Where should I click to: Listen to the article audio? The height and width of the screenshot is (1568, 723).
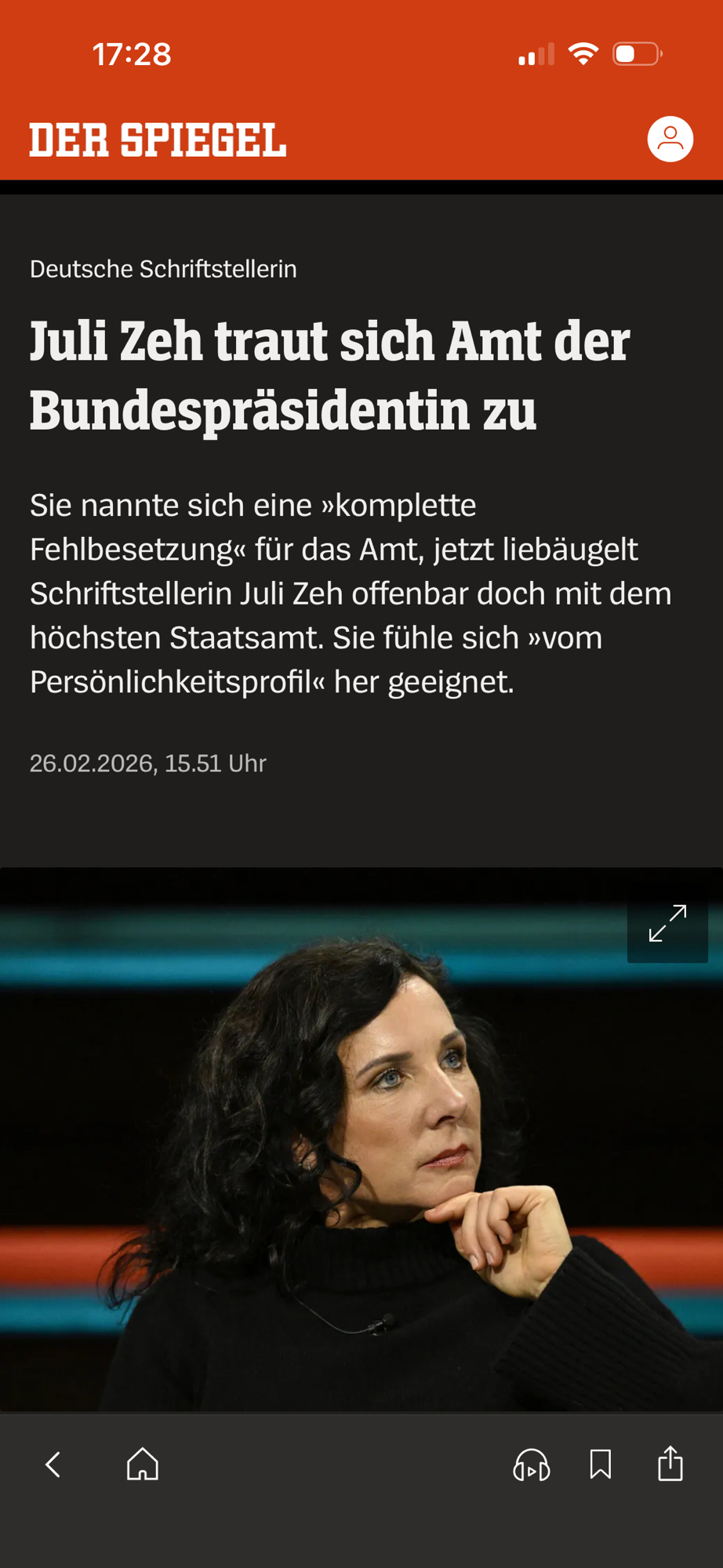531,1464
